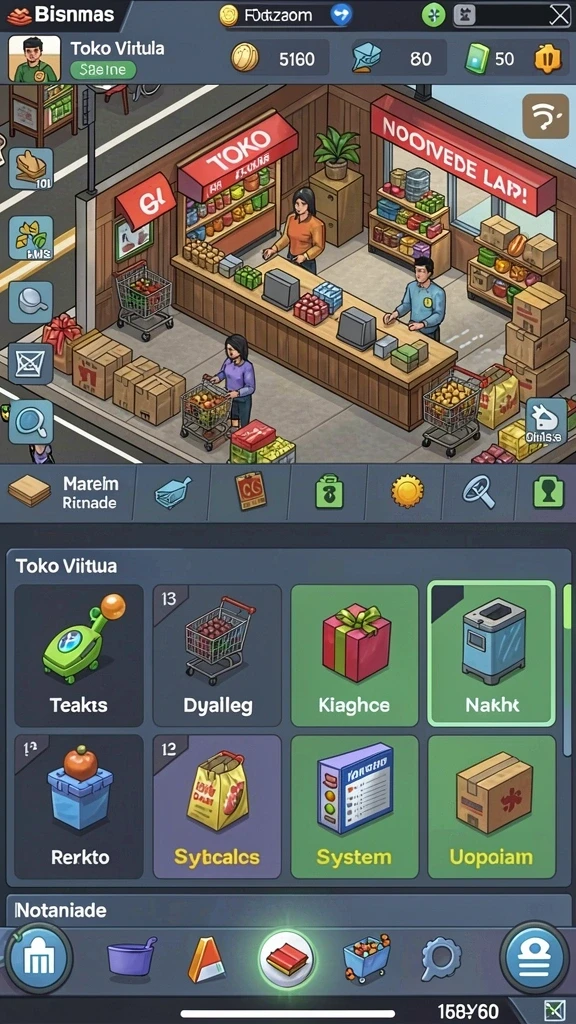The width and height of the screenshot is (576, 1024).
Task: Select the highlighted center book button
Action: tap(287, 959)
